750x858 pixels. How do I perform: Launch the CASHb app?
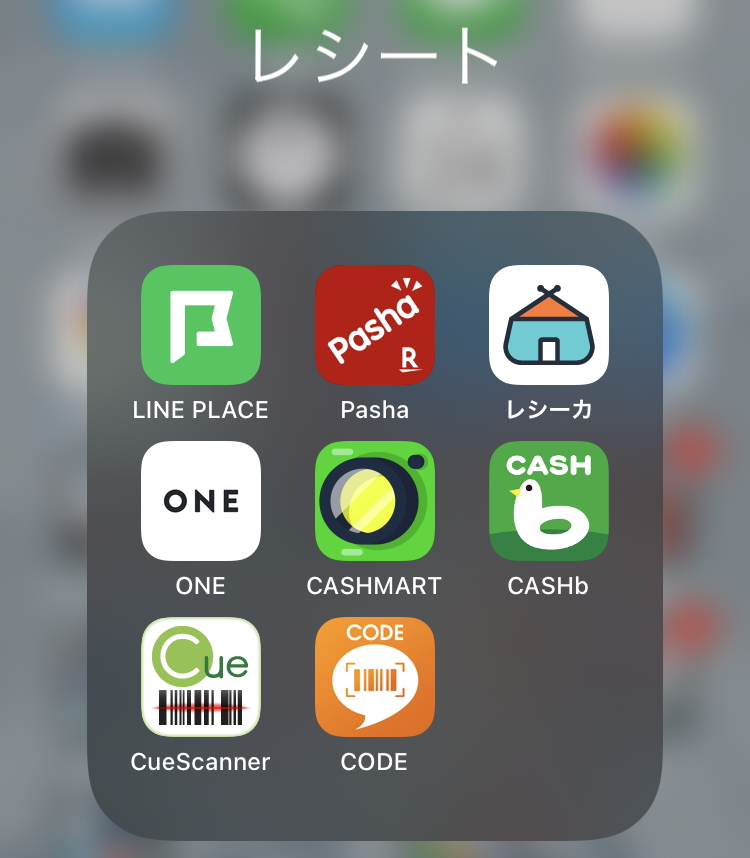548,501
